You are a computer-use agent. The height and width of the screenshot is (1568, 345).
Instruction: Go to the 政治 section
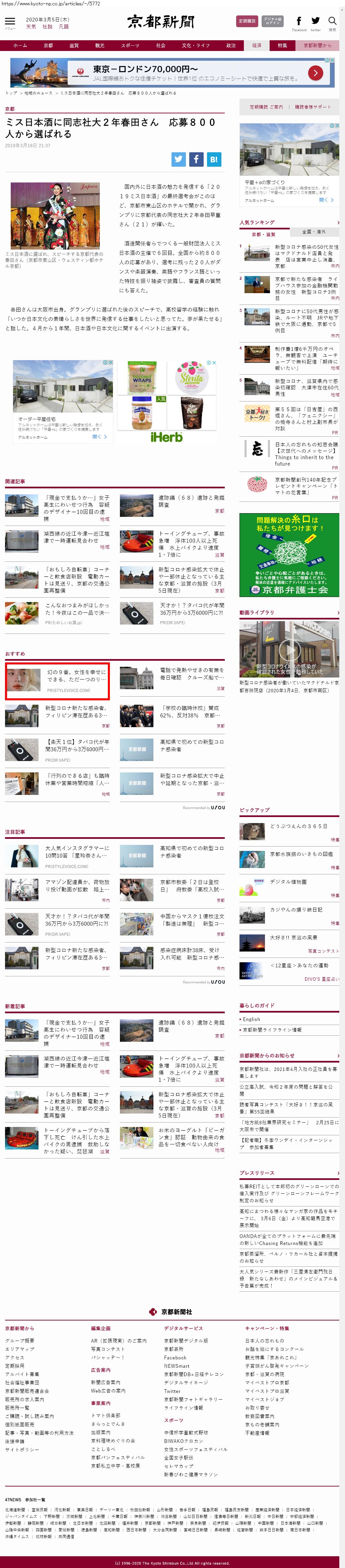tap(231, 46)
